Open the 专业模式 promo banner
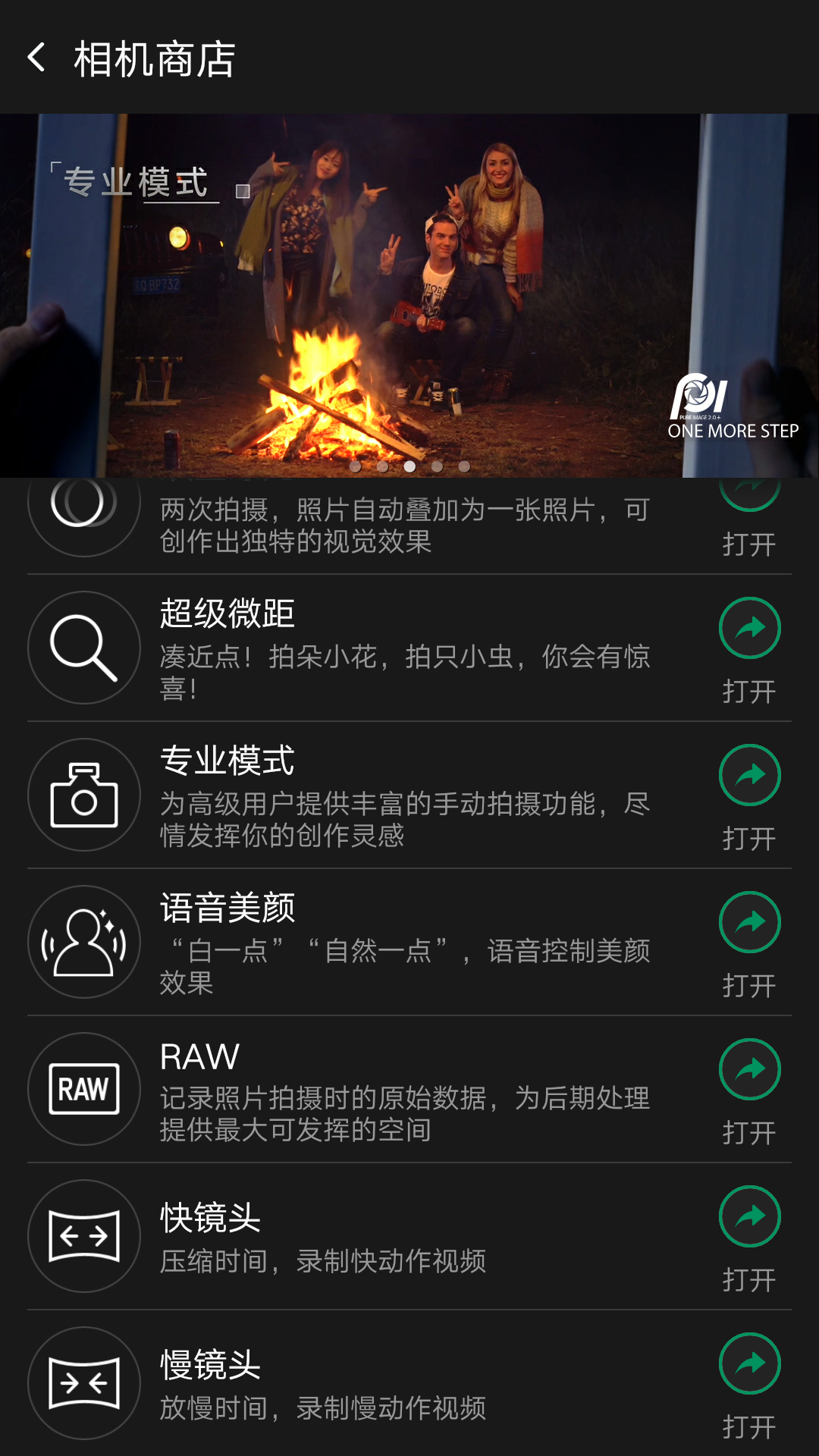Viewport: 819px width, 1456px height. [x=409, y=296]
